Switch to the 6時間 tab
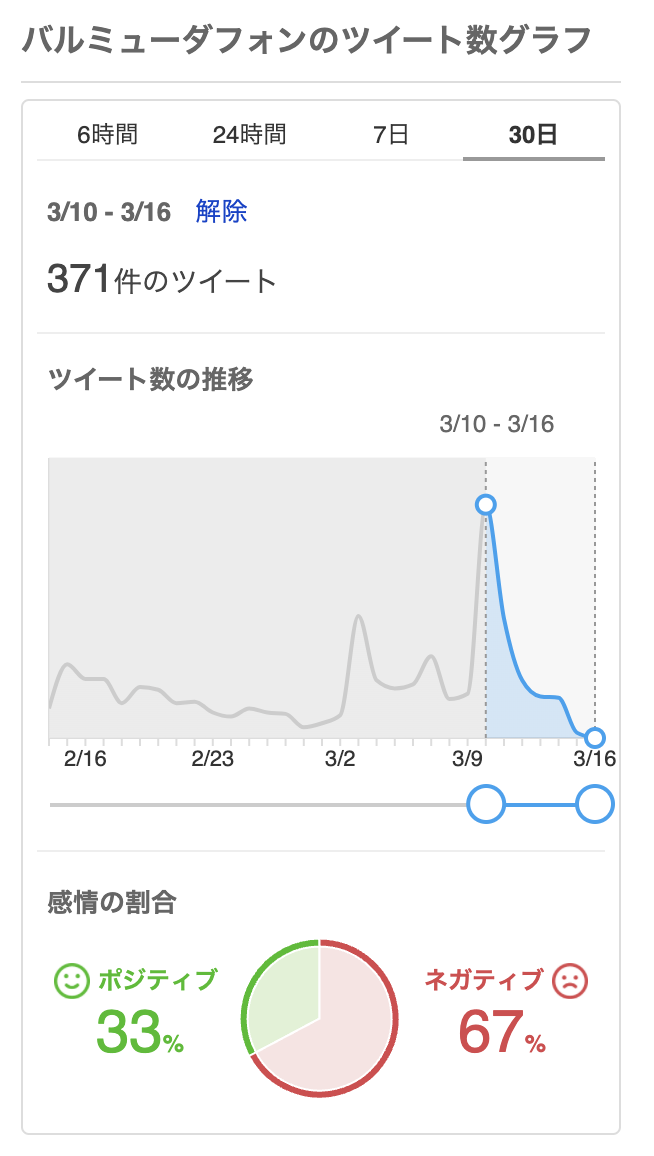Viewport: 654px width, 1156px height. [x=107, y=134]
